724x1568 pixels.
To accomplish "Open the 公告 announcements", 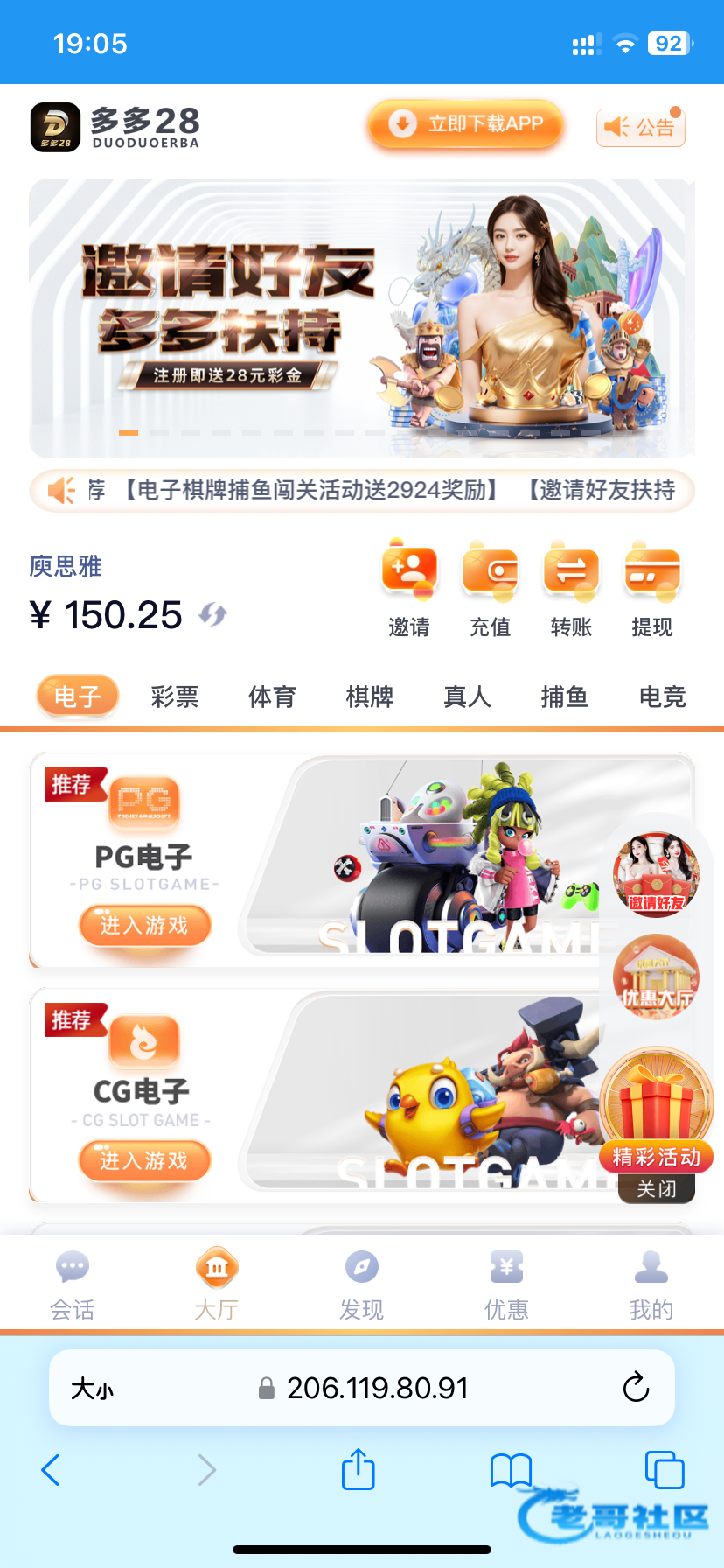I will point(641,128).
